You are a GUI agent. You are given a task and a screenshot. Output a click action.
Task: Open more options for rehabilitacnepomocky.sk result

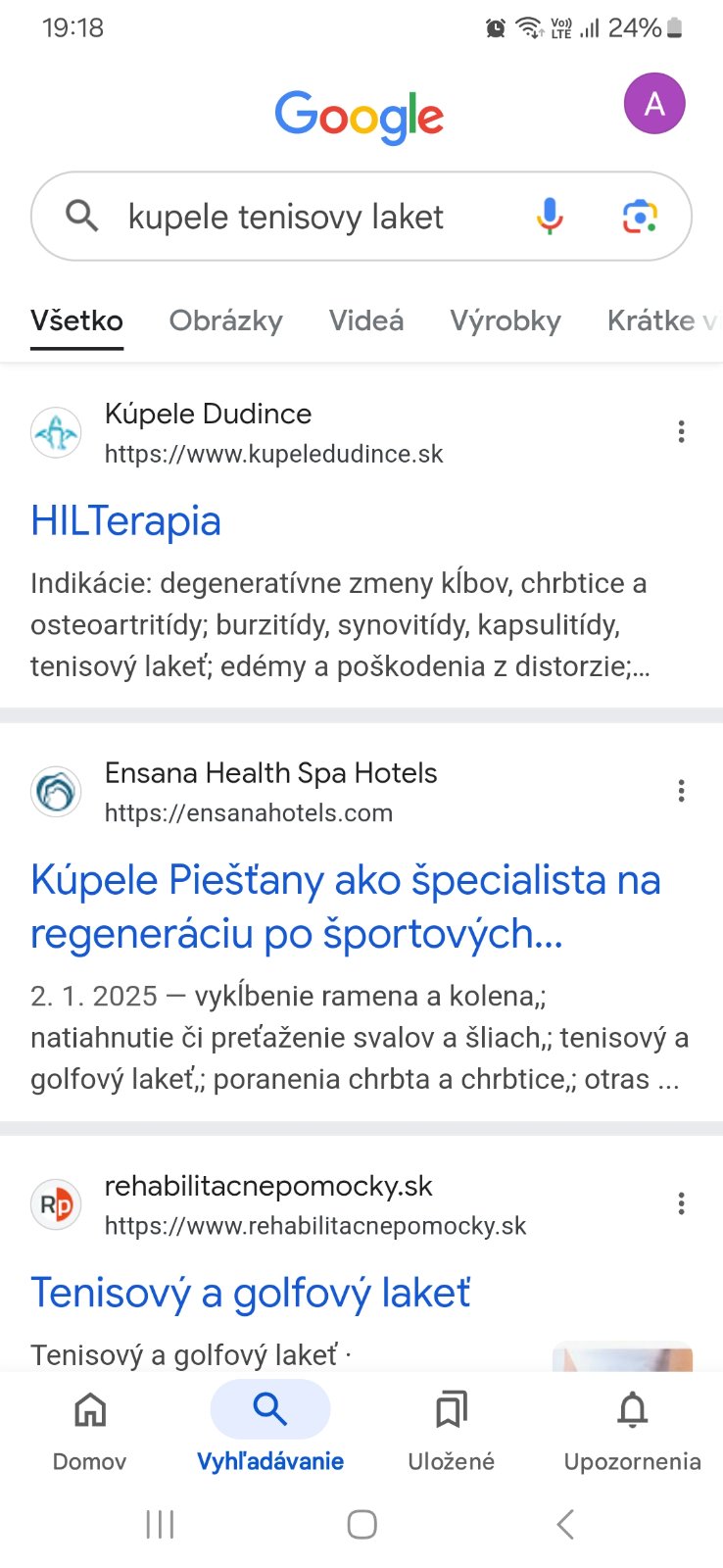(681, 1203)
